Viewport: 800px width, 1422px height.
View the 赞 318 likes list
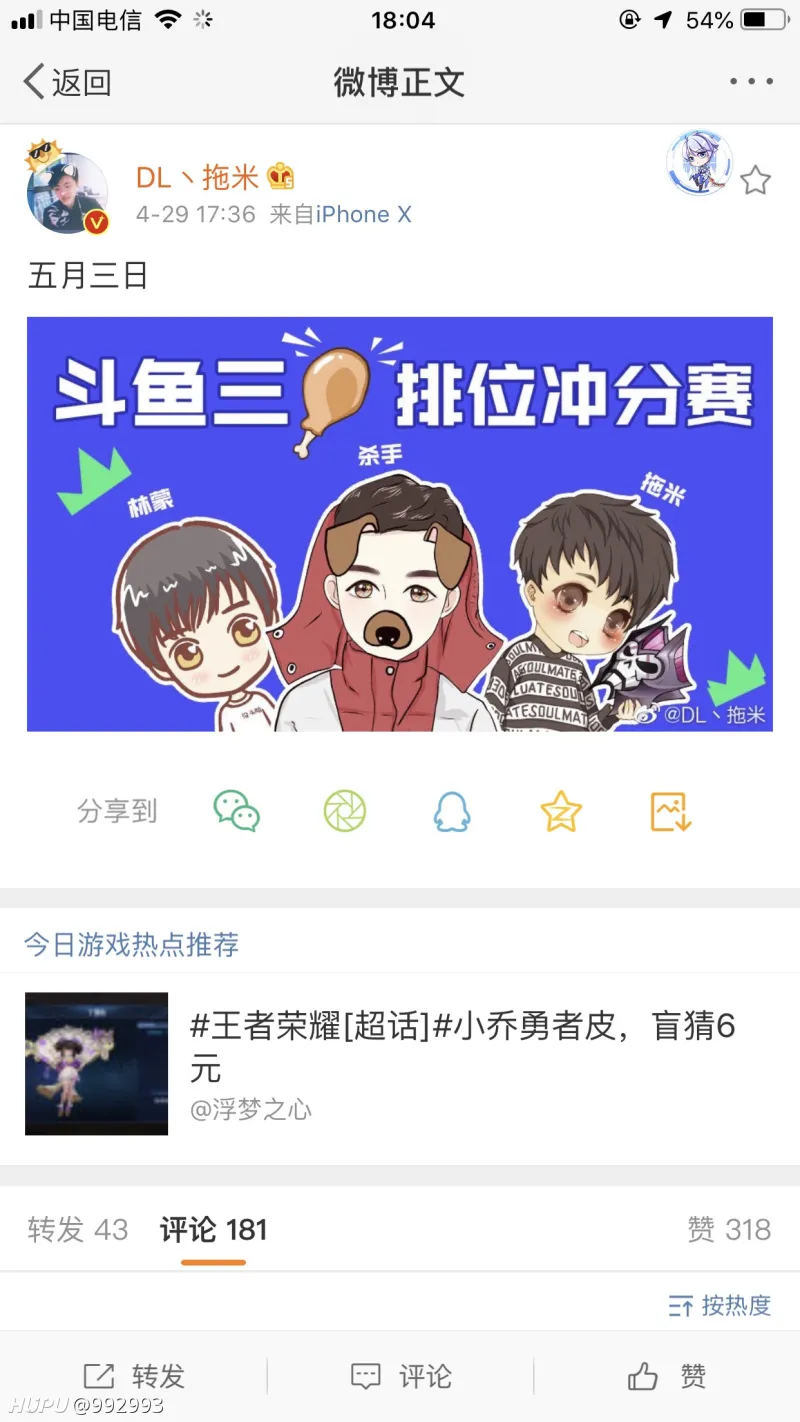729,1229
